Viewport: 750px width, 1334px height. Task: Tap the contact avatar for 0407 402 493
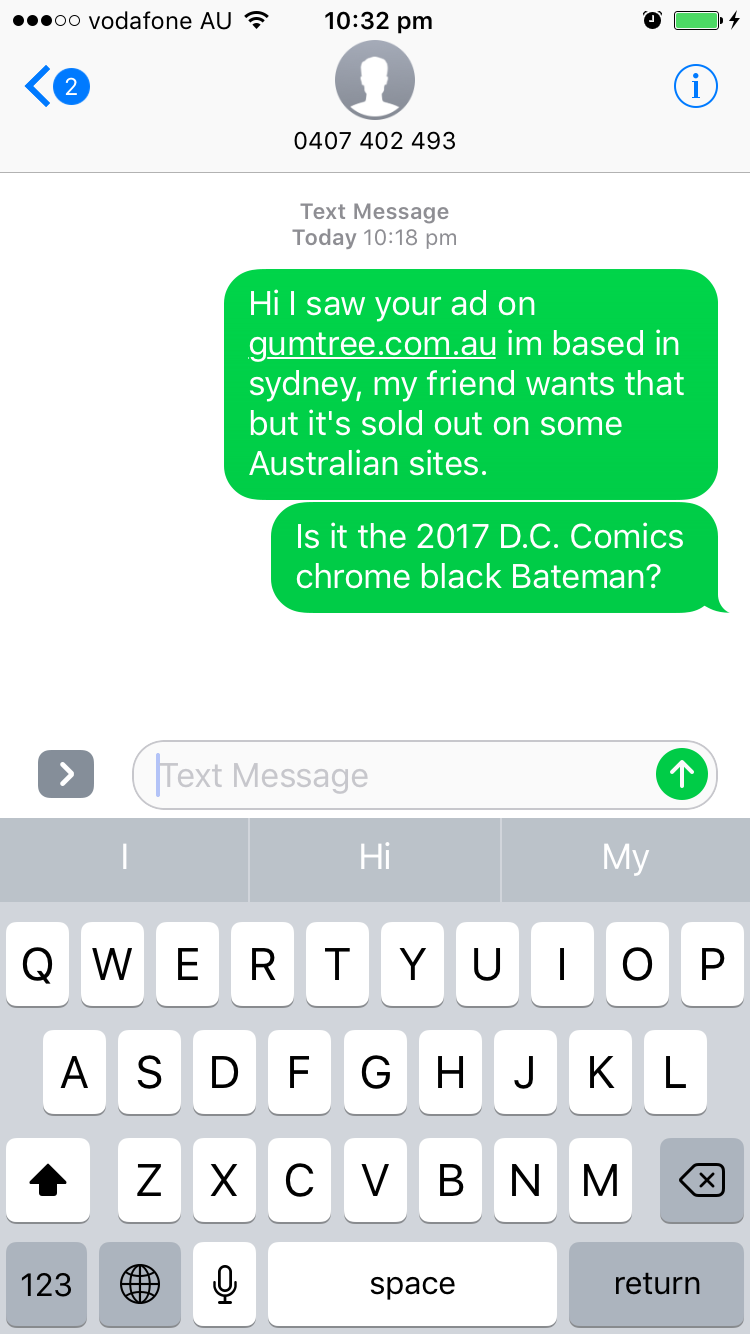pos(375,80)
